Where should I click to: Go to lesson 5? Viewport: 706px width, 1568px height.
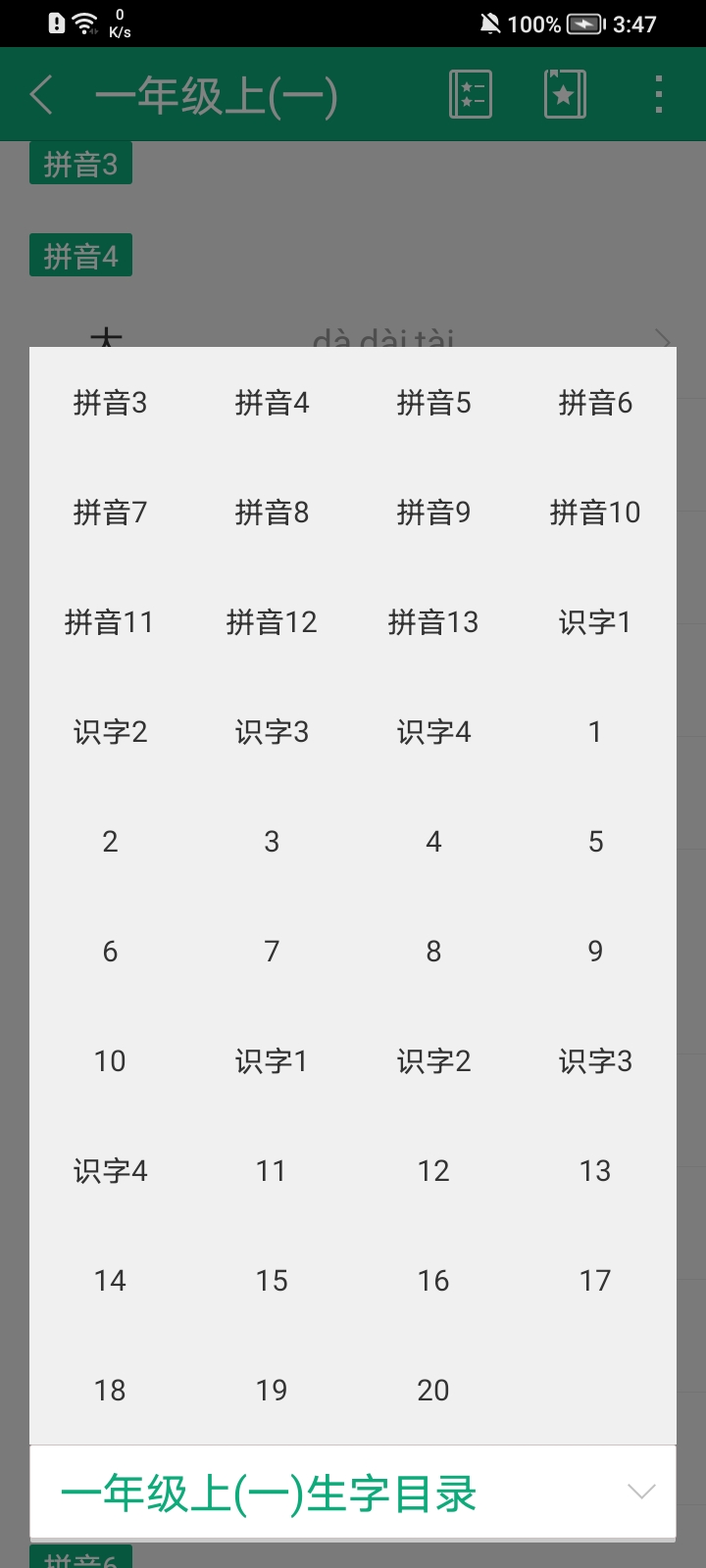(x=595, y=841)
